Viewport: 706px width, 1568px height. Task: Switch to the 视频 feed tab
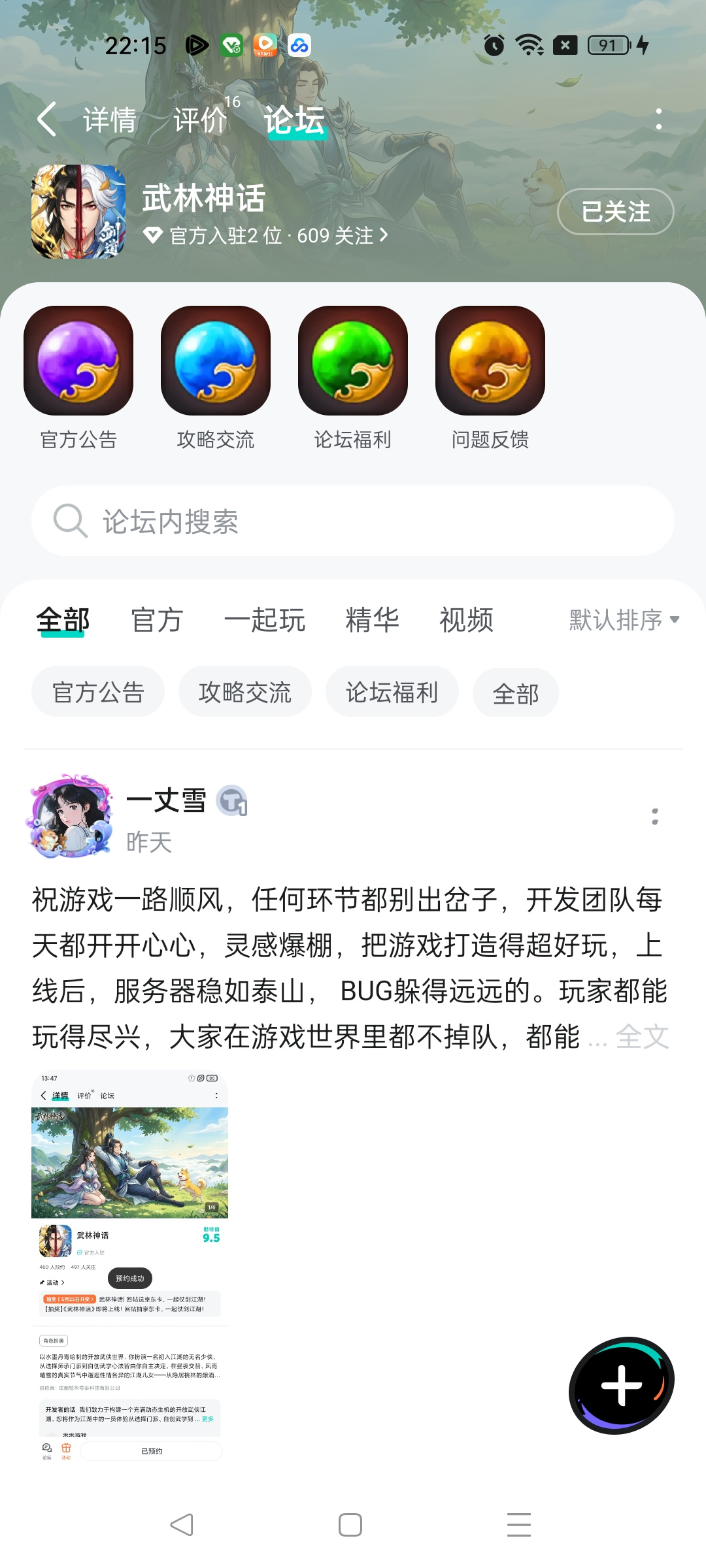tap(466, 620)
